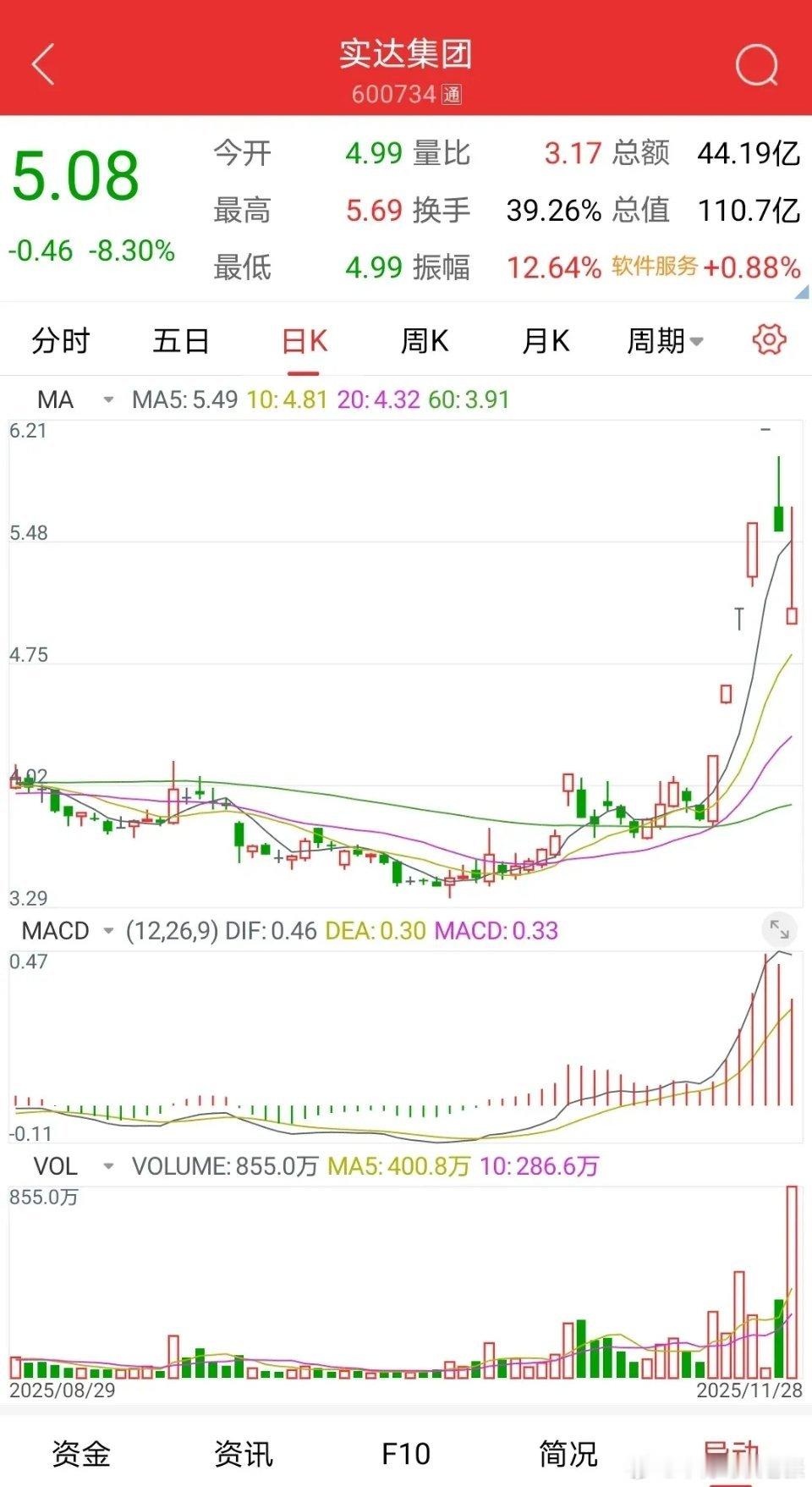812x1487 pixels.
Task: Switch to the 分时 chart tab
Action: click(x=61, y=341)
